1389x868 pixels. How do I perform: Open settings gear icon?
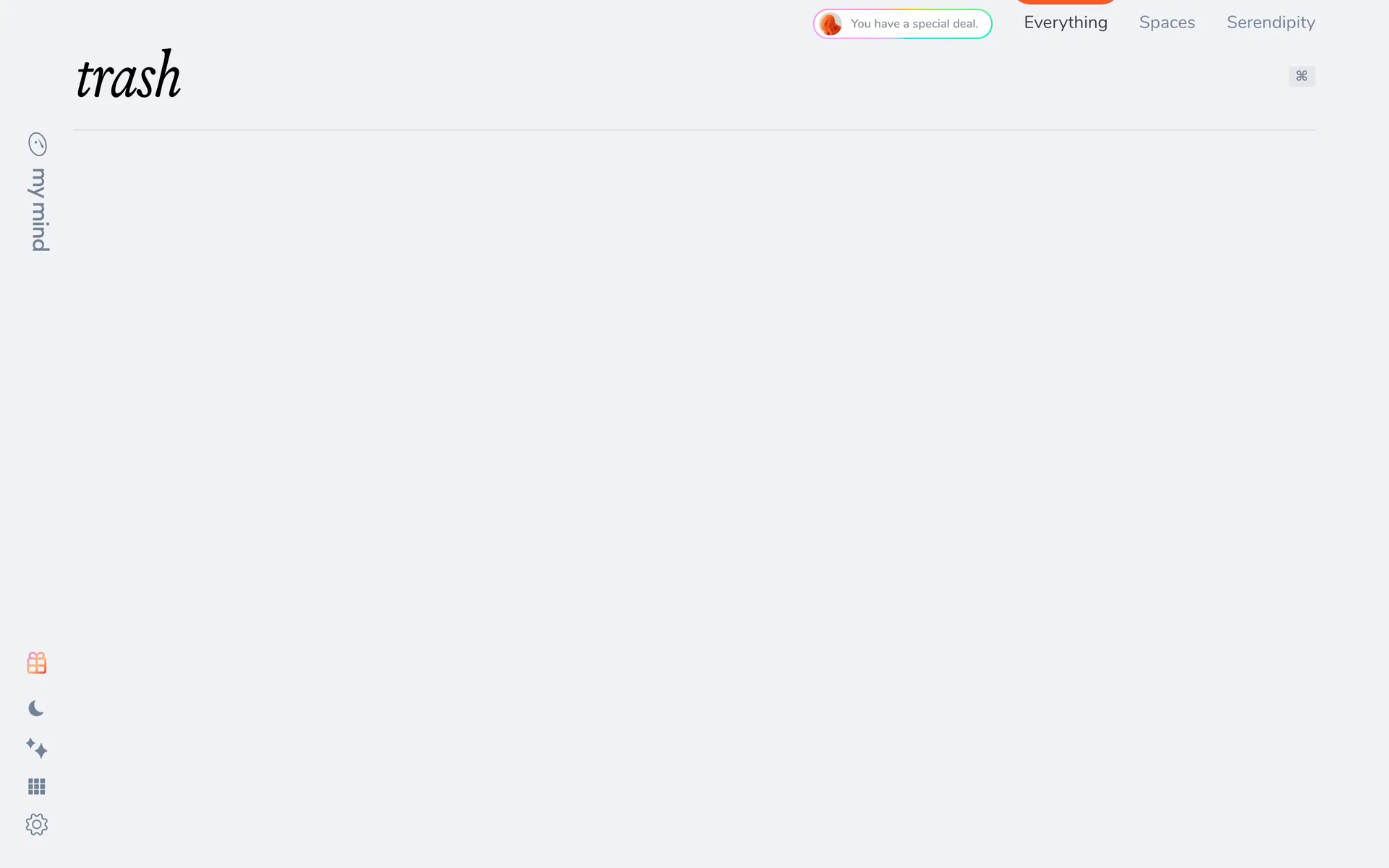(x=37, y=825)
